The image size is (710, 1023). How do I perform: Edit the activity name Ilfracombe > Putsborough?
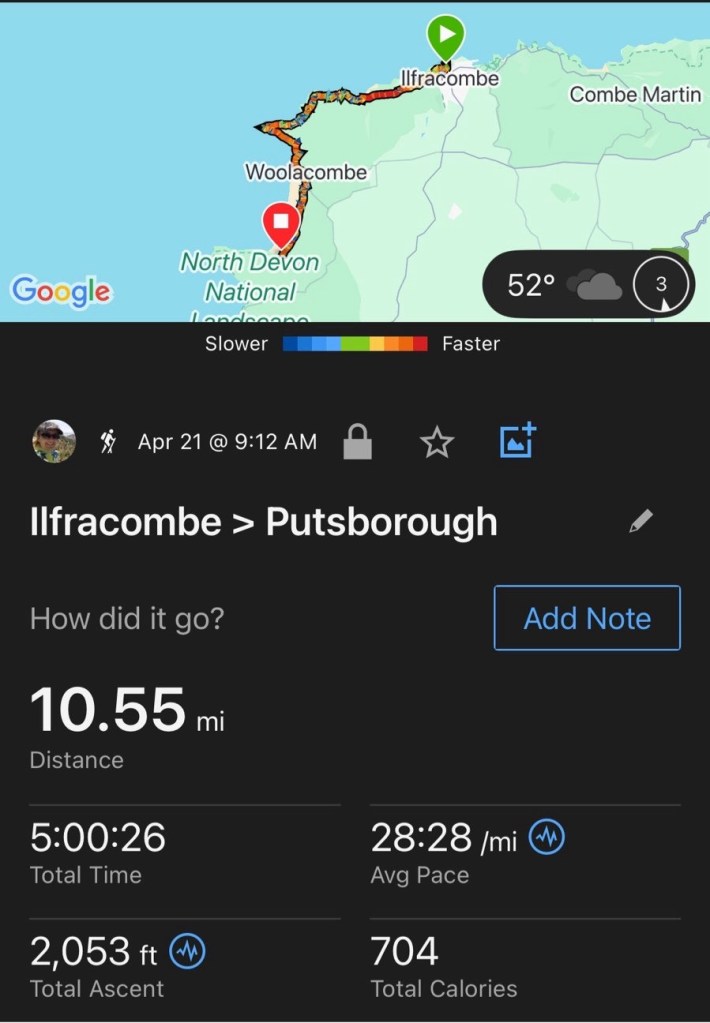(641, 521)
